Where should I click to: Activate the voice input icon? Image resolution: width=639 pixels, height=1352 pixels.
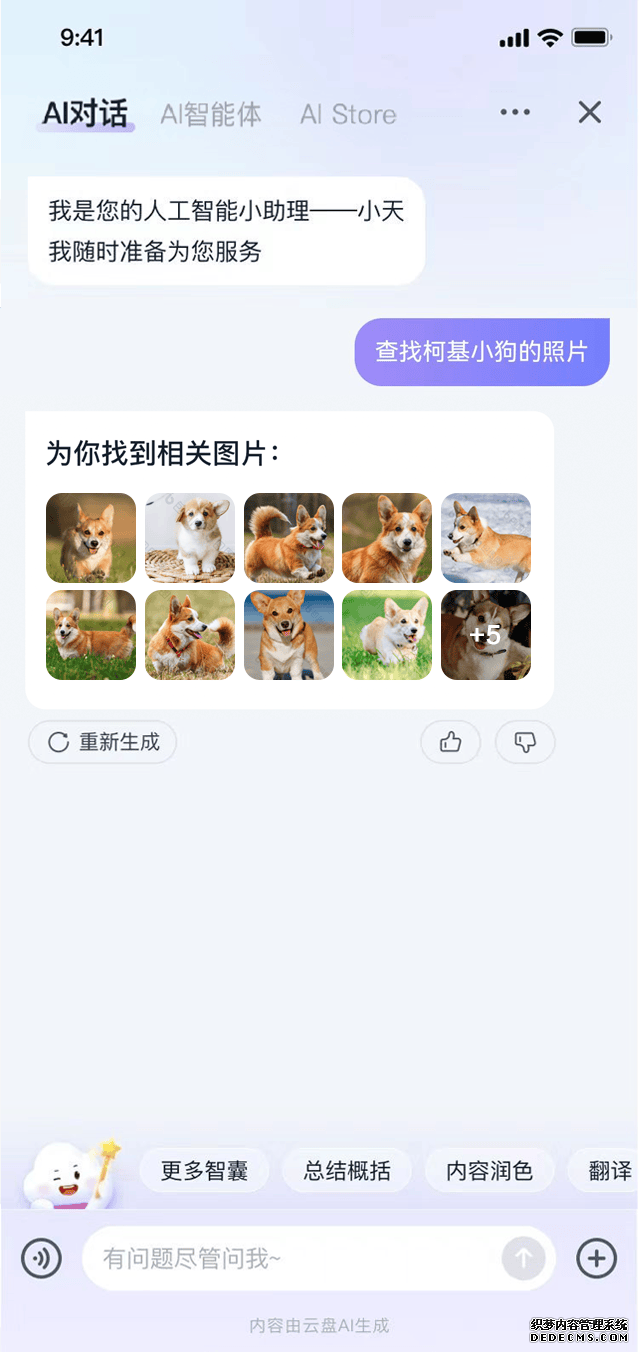coord(42,1258)
